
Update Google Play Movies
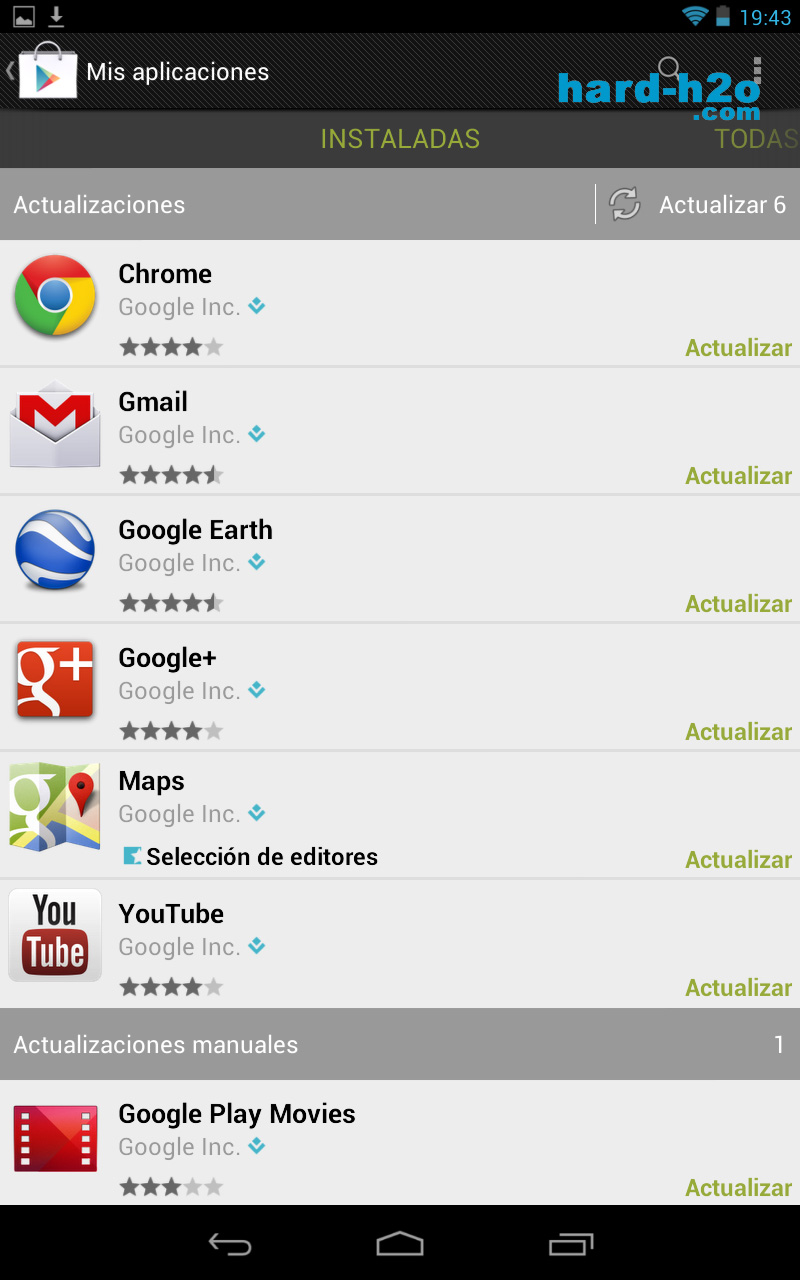click(x=738, y=1188)
